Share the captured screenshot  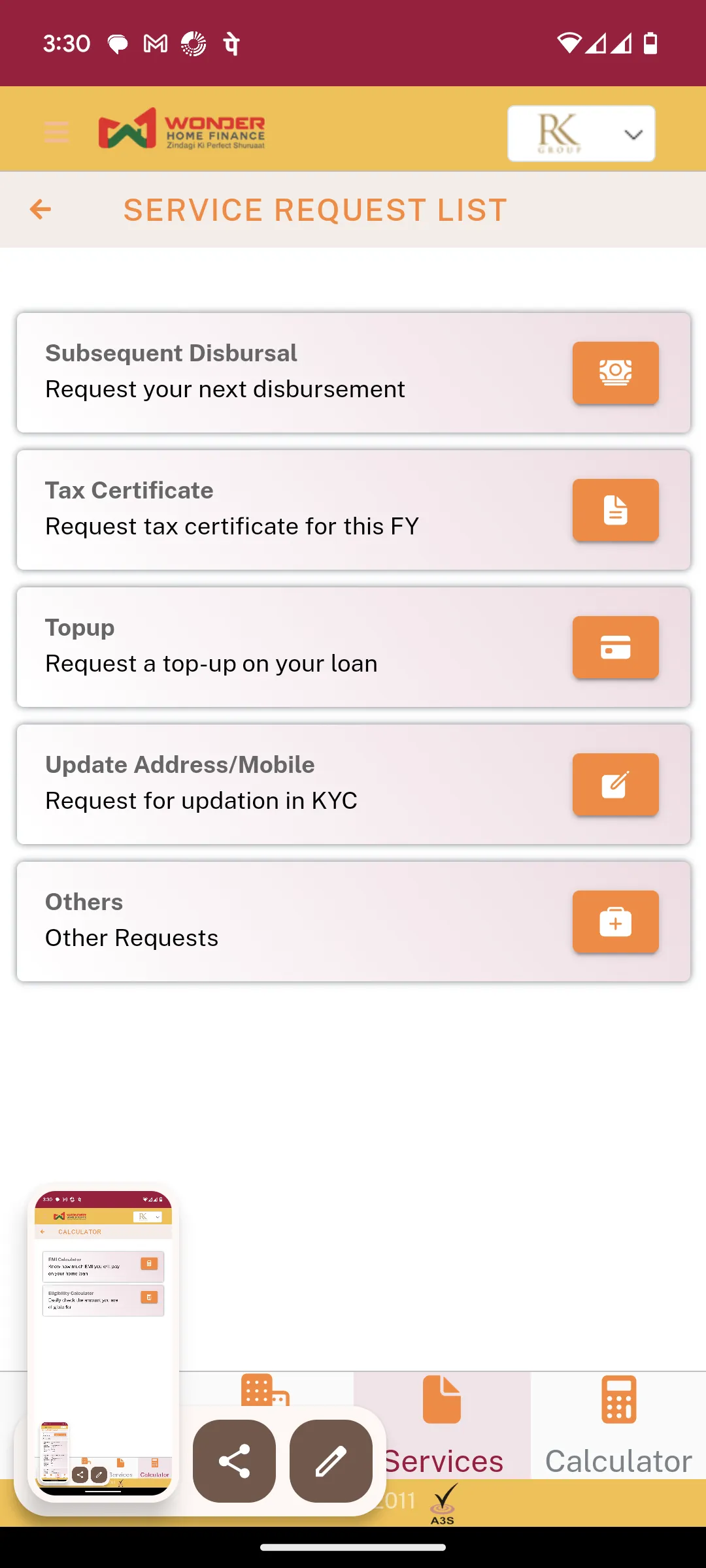pyautogui.click(x=234, y=1462)
